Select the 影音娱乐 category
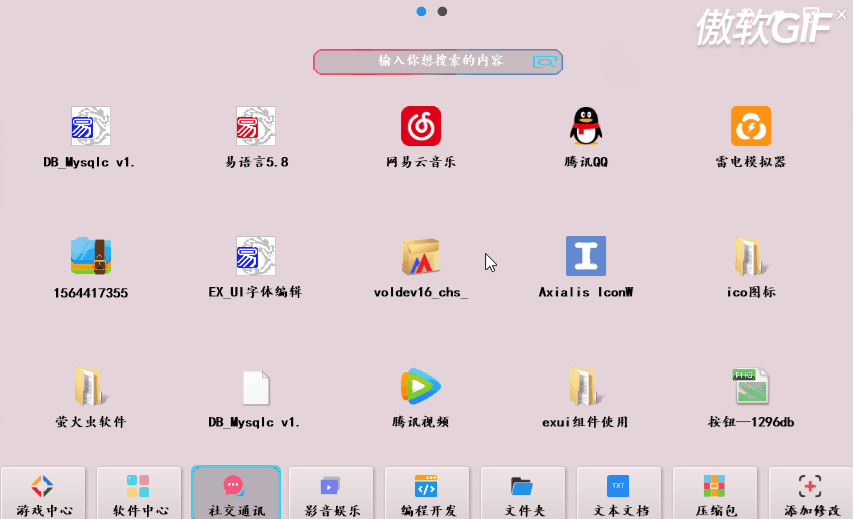 [330, 493]
